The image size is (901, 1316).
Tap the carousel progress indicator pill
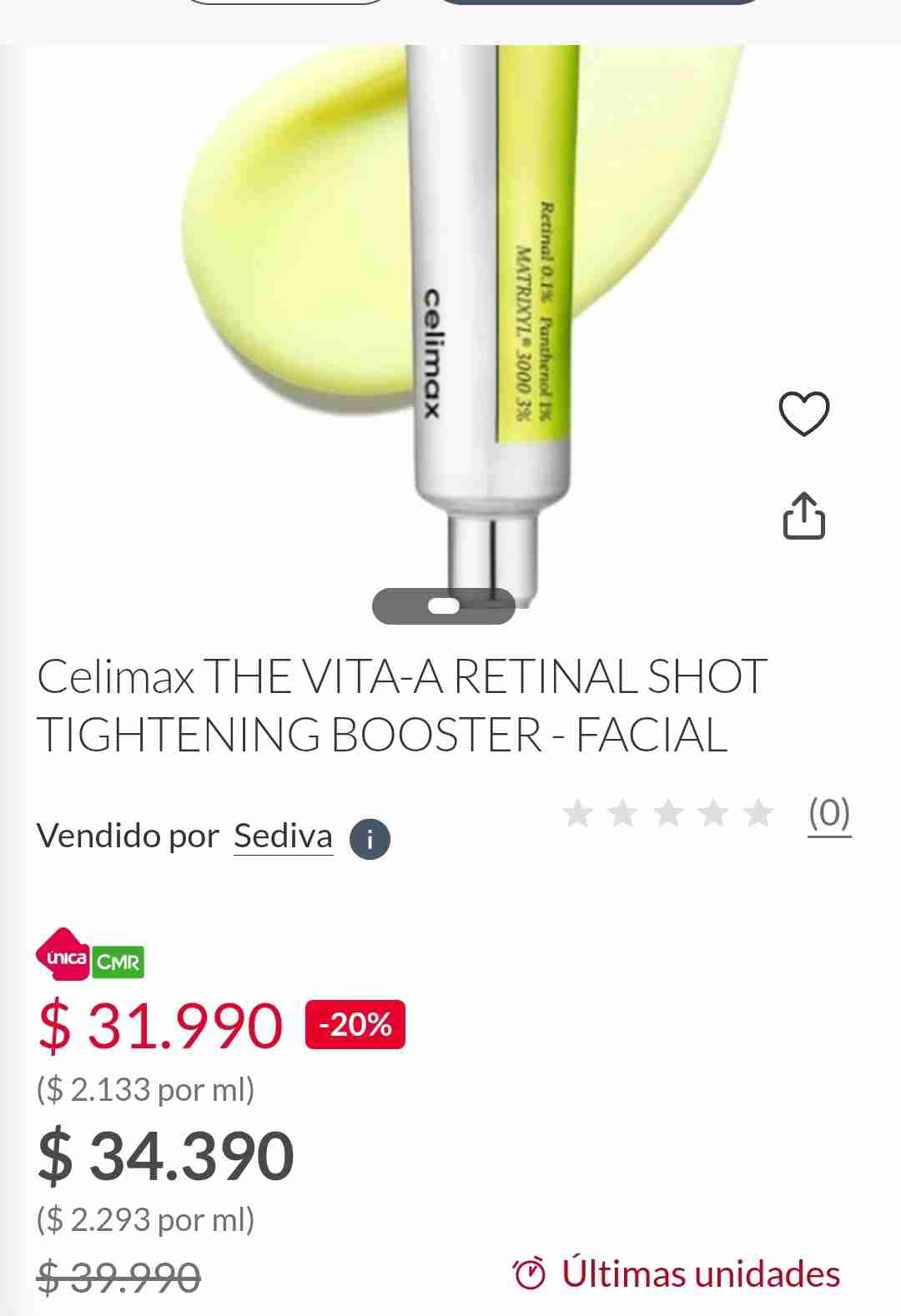tap(442, 606)
